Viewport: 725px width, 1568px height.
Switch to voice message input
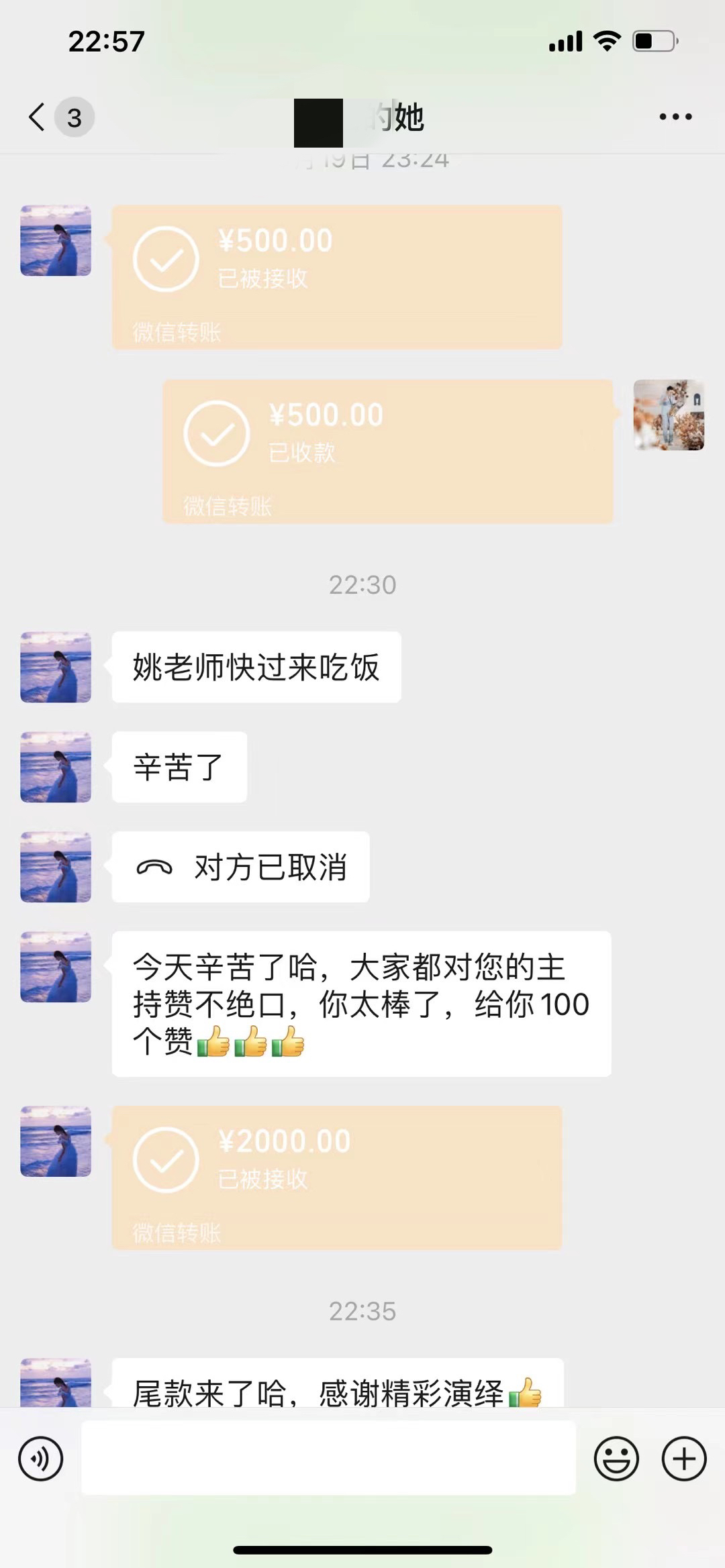[x=41, y=1458]
